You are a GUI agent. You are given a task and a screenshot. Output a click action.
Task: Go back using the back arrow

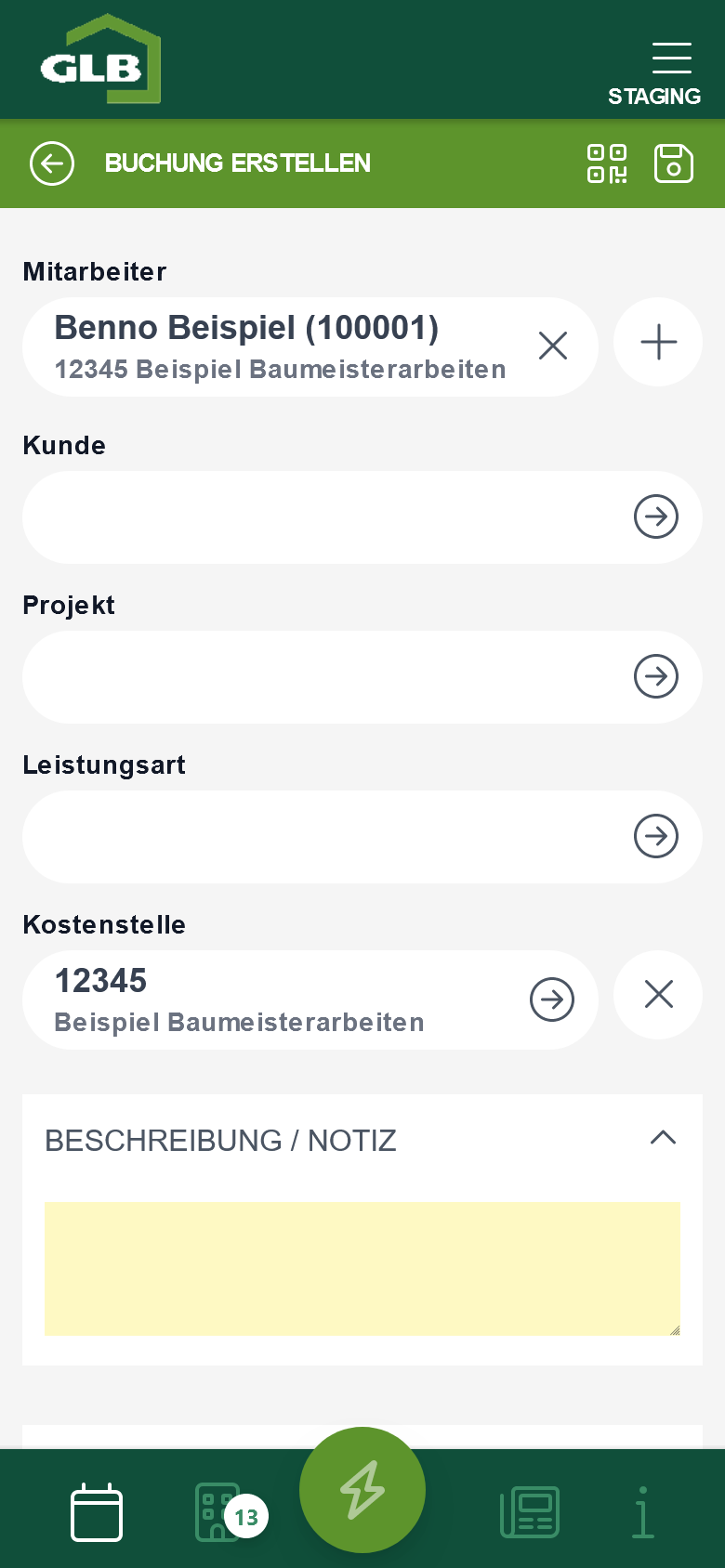click(x=52, y=163)
